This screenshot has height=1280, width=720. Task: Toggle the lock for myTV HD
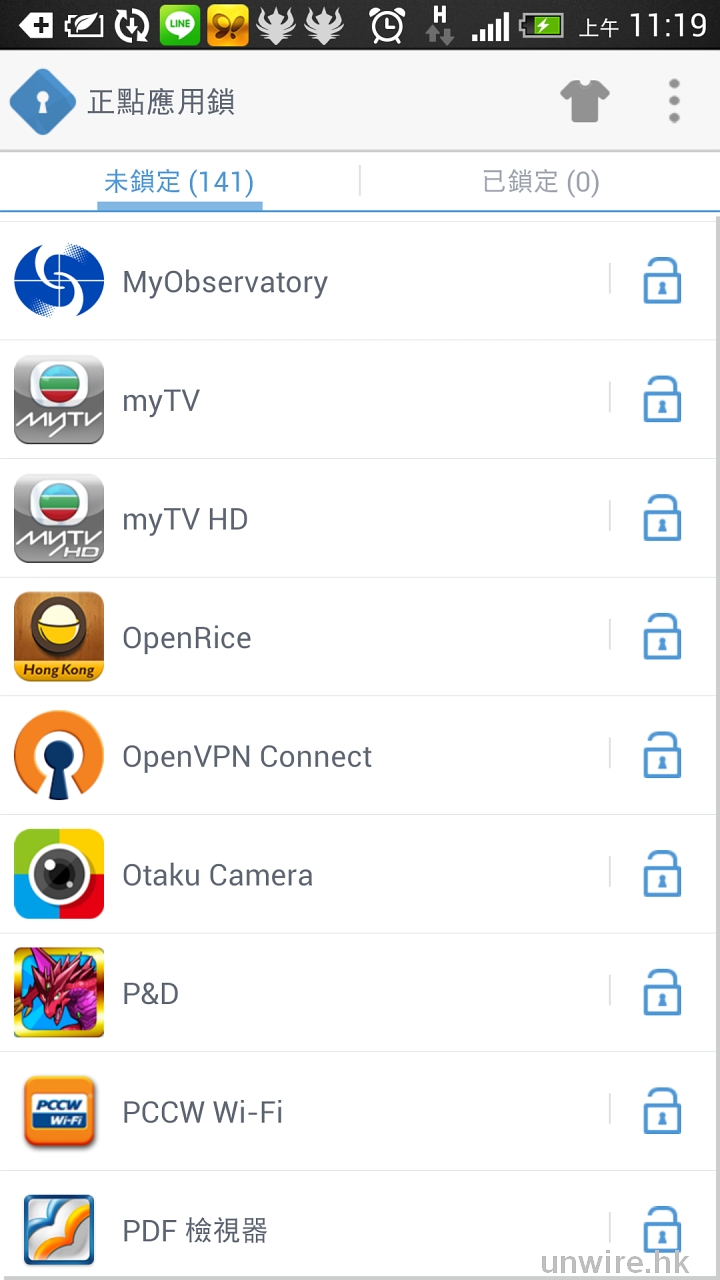tap(661, 518)
